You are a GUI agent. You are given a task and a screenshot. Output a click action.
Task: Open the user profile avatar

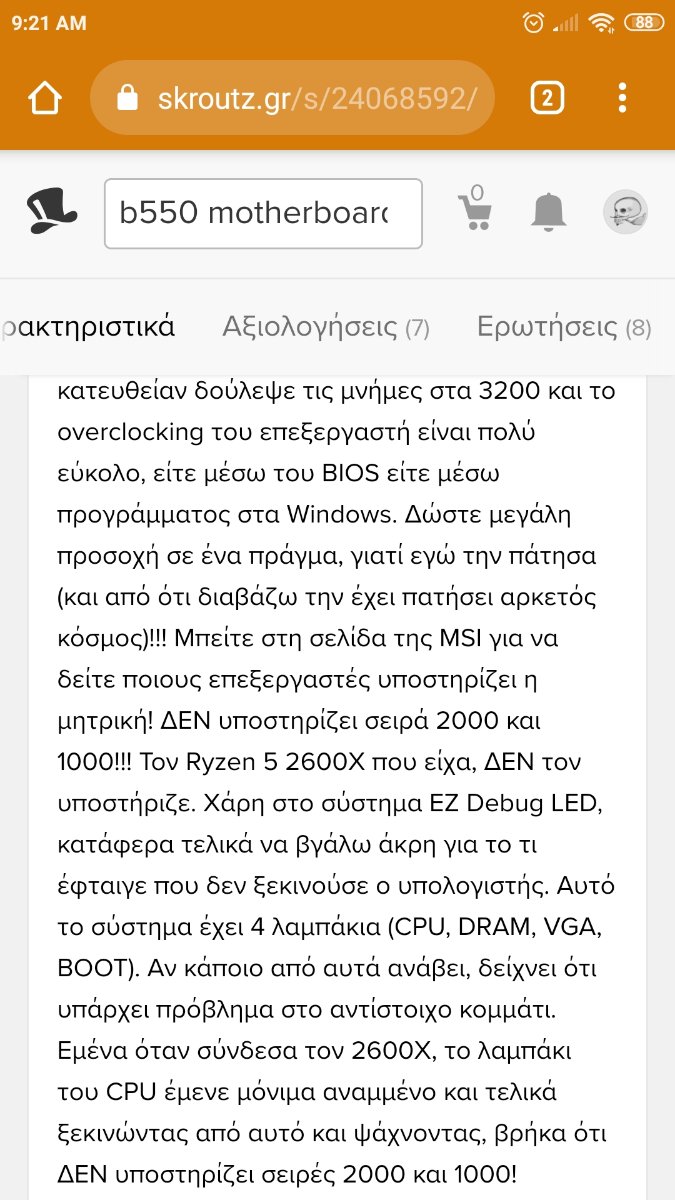click(x=625, y=212)
